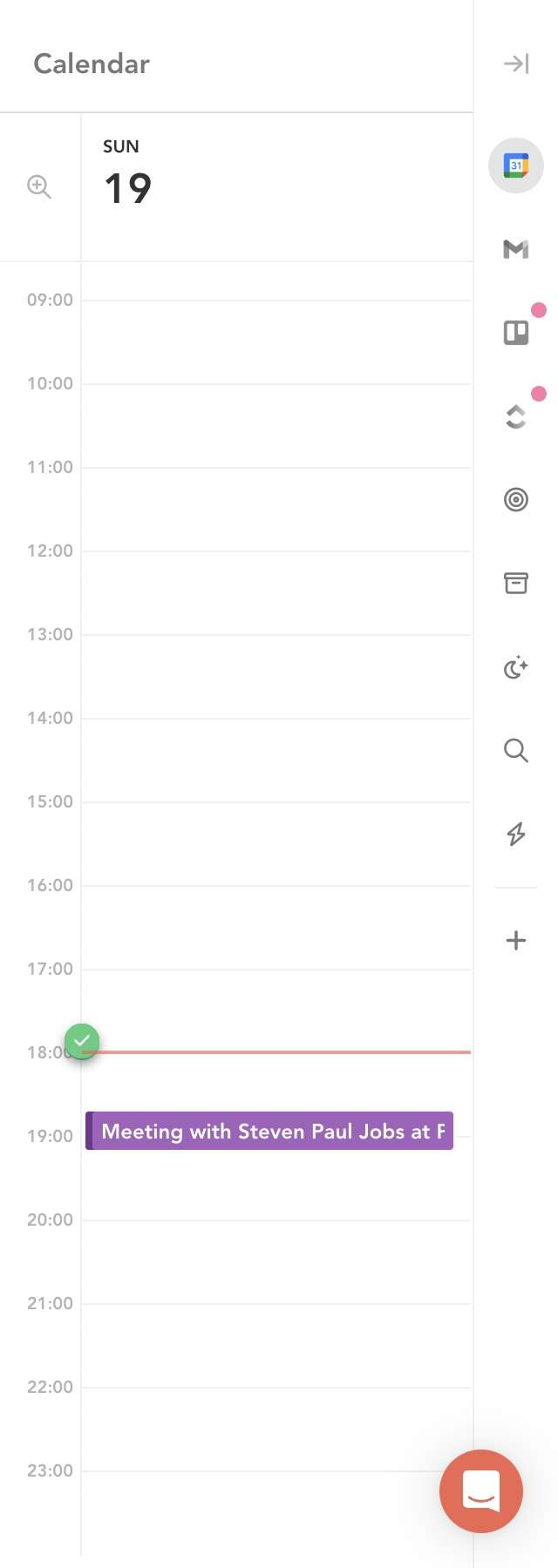The image size is (558, 1568).
Task: Collapse the calendar side panel
Action: click(x=515, y=64)
